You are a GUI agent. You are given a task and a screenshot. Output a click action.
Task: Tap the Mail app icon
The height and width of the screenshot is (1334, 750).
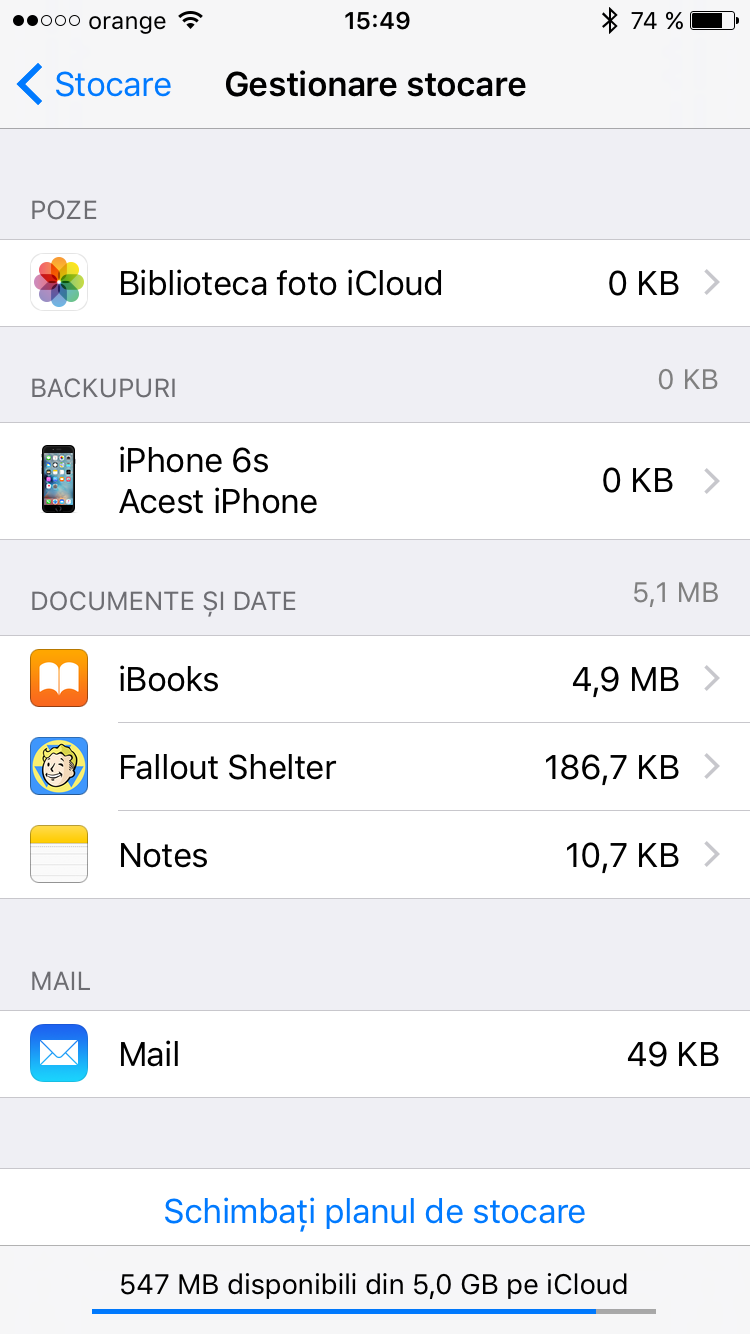coord(58,1053)
